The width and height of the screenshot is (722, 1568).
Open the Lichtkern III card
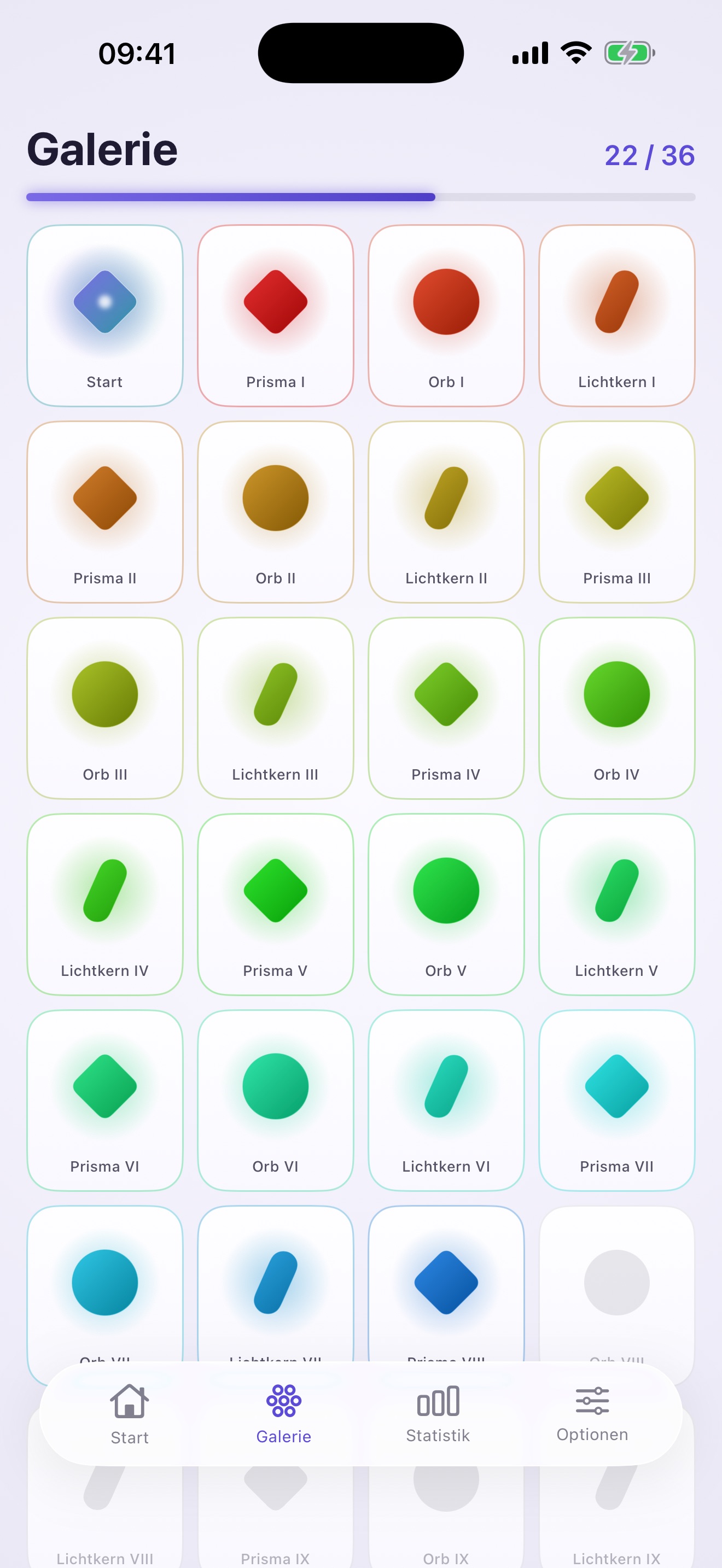pyautogui.click(x=276, y=708)
